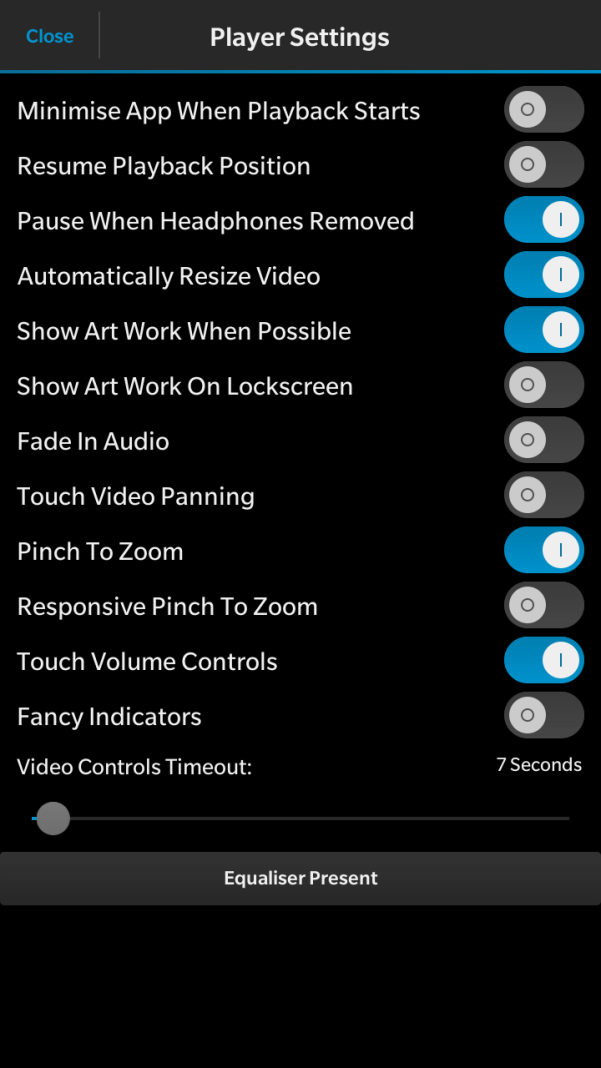Enable Show Art Work On Lockscreen
The width and height of the screenshot is (601, 1068).
tap(543, 385)
